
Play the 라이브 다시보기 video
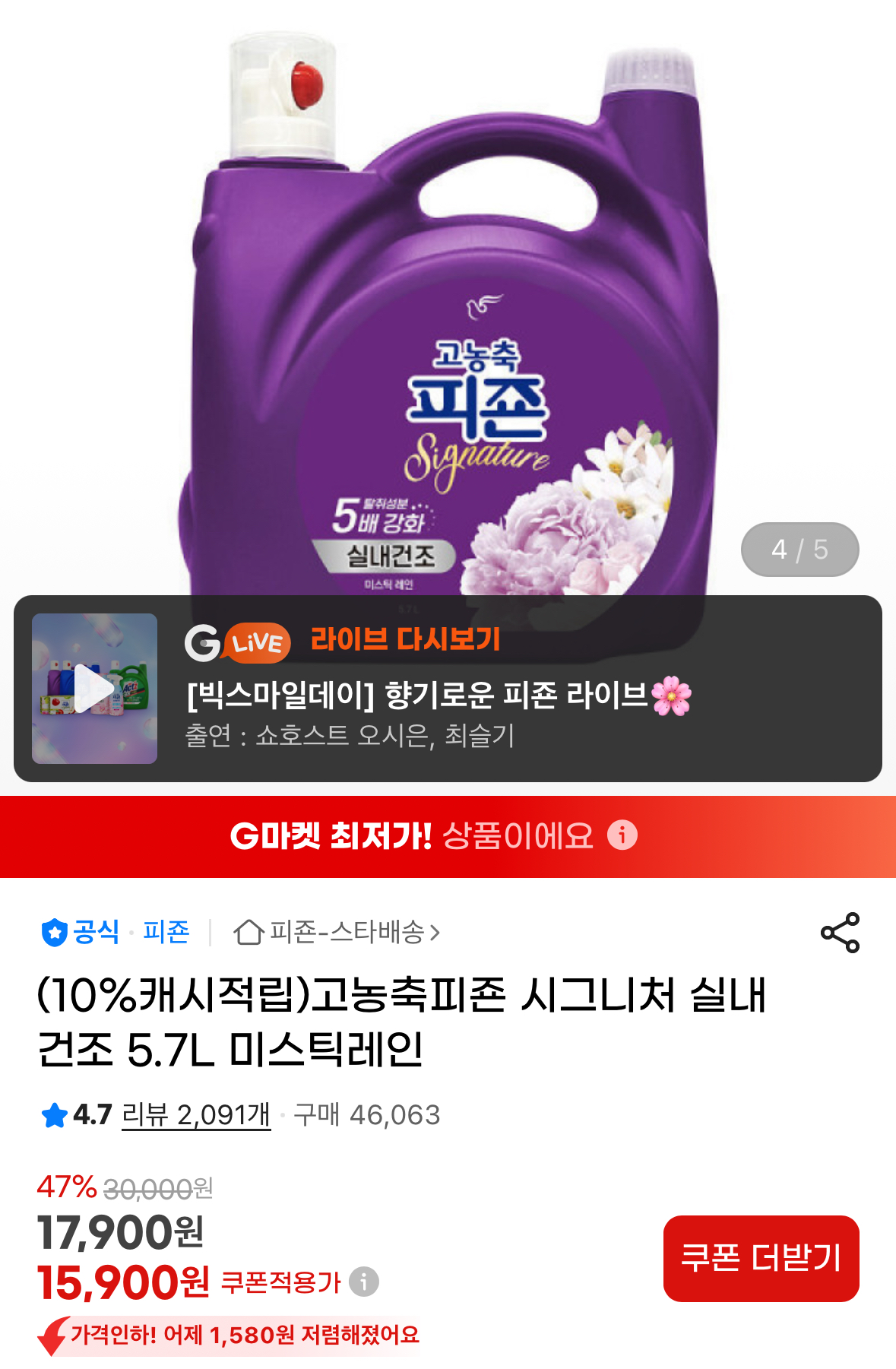click(x=94, y=689)
